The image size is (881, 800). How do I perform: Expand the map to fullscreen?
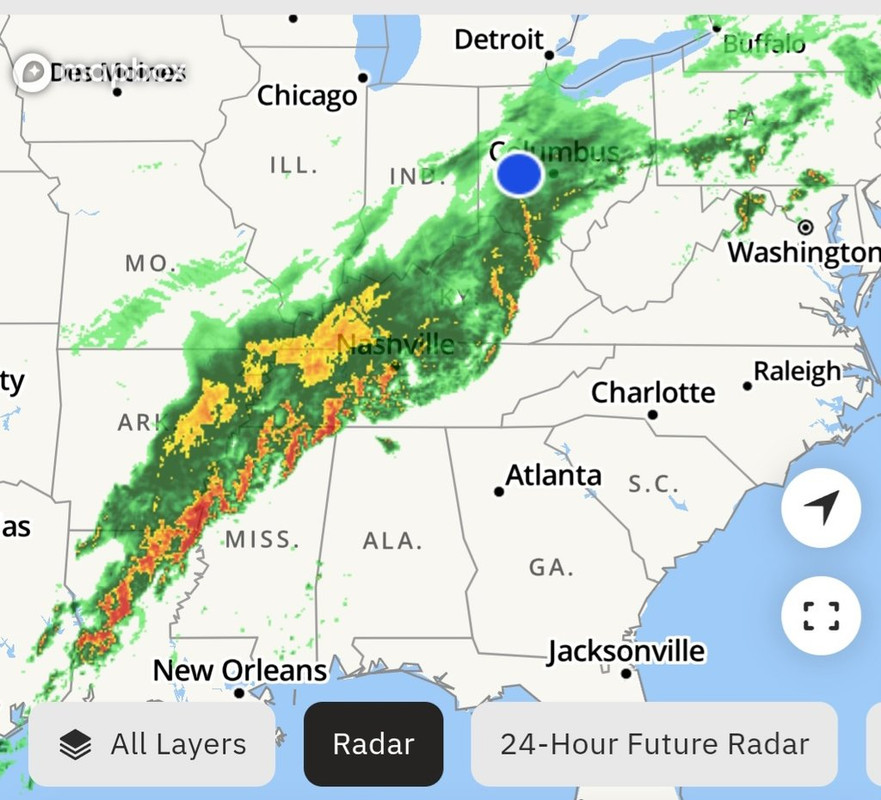click(821, 616)
